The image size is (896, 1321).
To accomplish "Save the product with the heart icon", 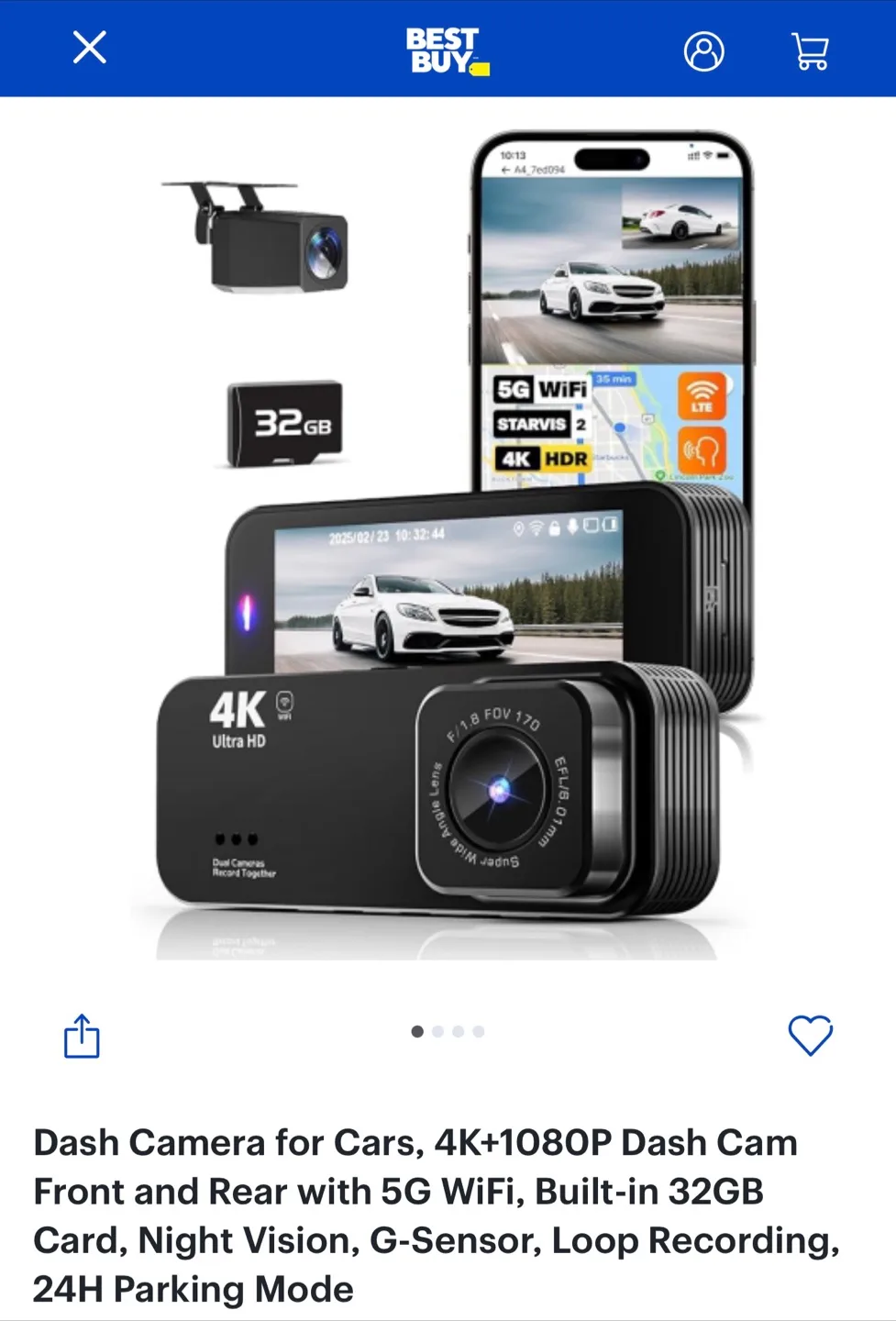I will click(x=811, y=1036).
